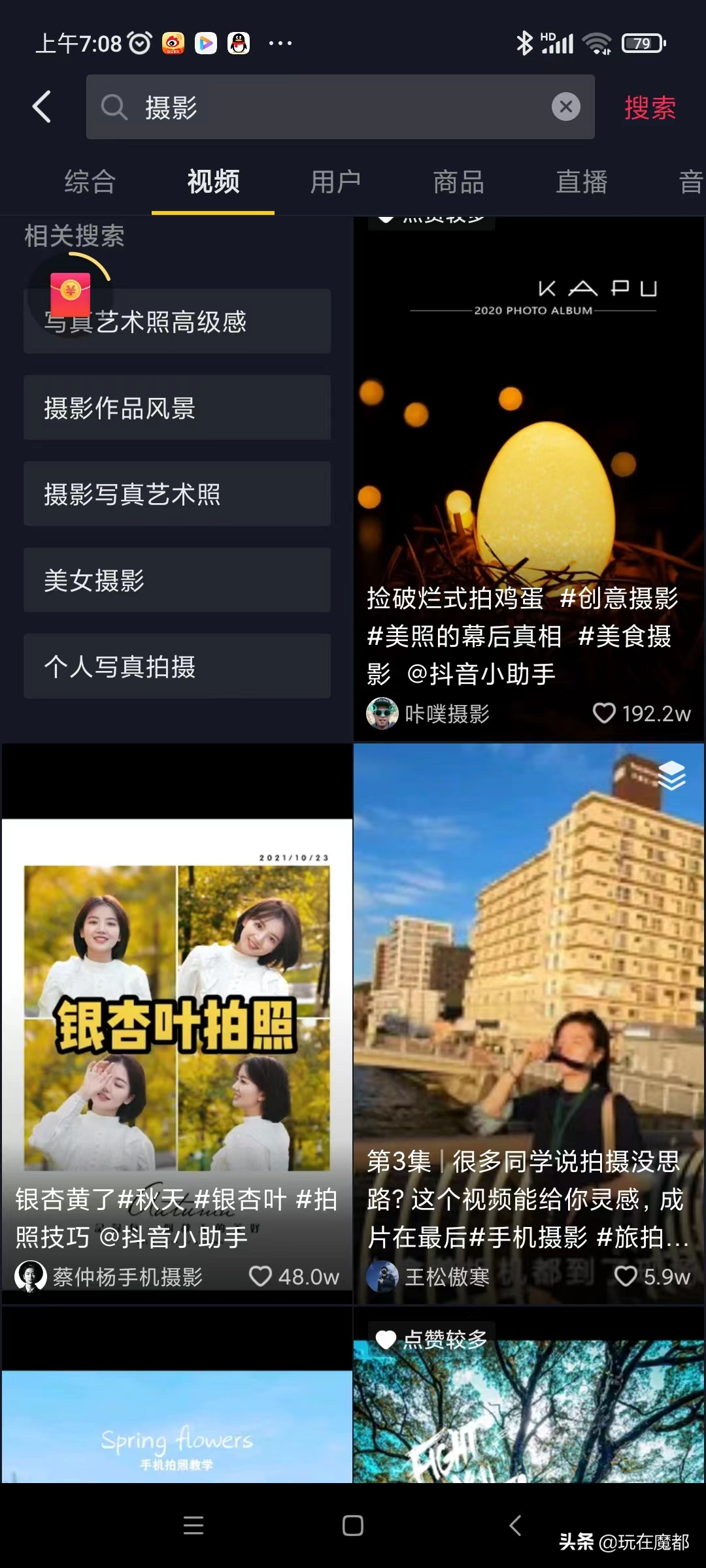The width and height of the screenshot is (706, 1568).
Task: Switch to the 综合 tab
Action: pyautogui.click(x=90, y=183)
